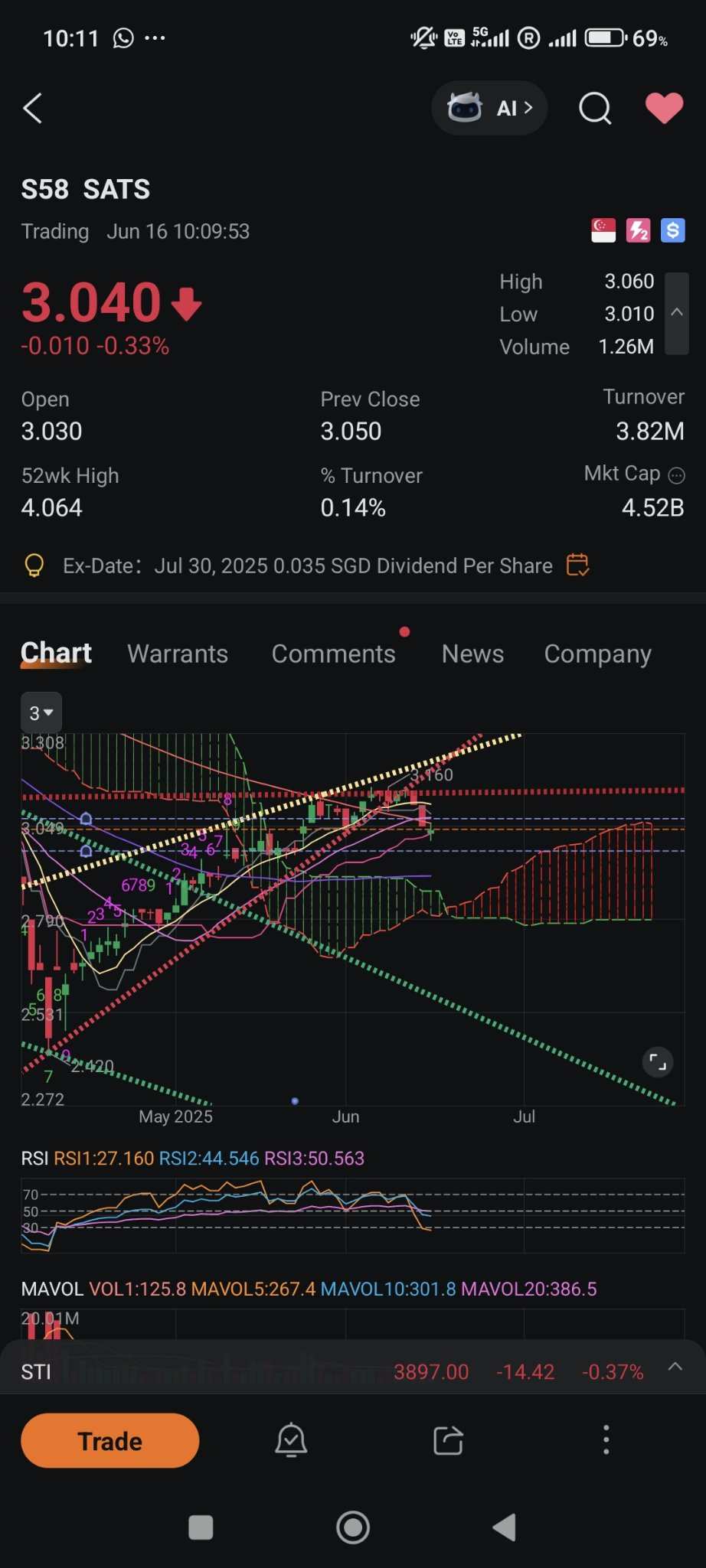Collapse the quote details chevron

click(677, 313)
